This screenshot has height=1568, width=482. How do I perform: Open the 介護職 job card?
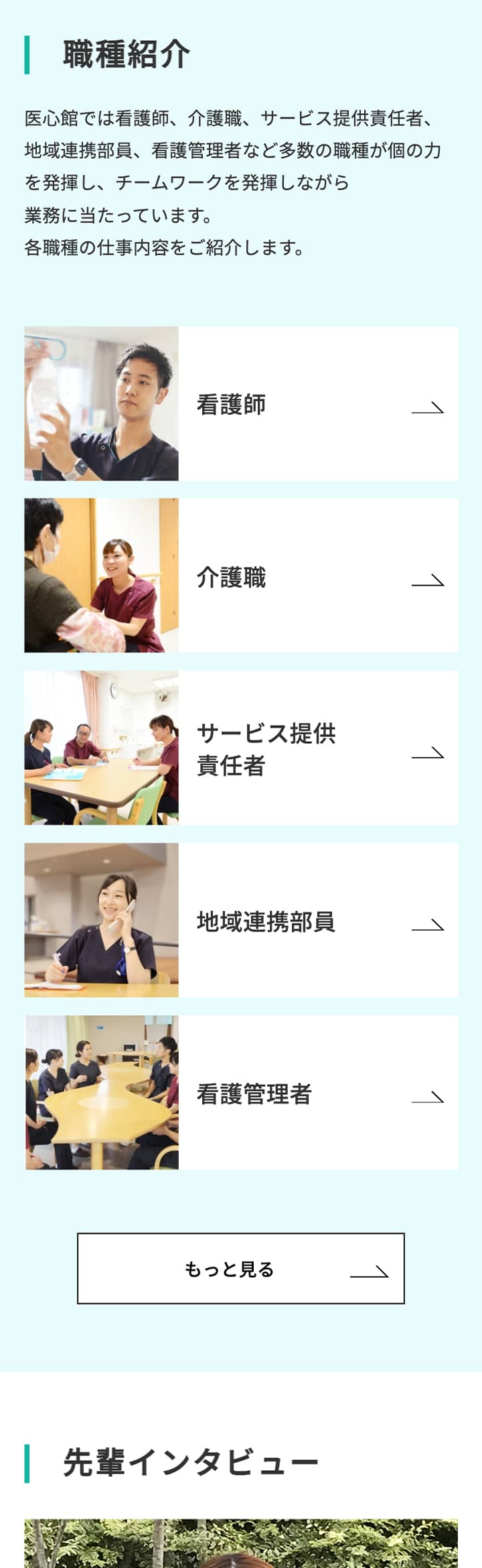[241, 576]
